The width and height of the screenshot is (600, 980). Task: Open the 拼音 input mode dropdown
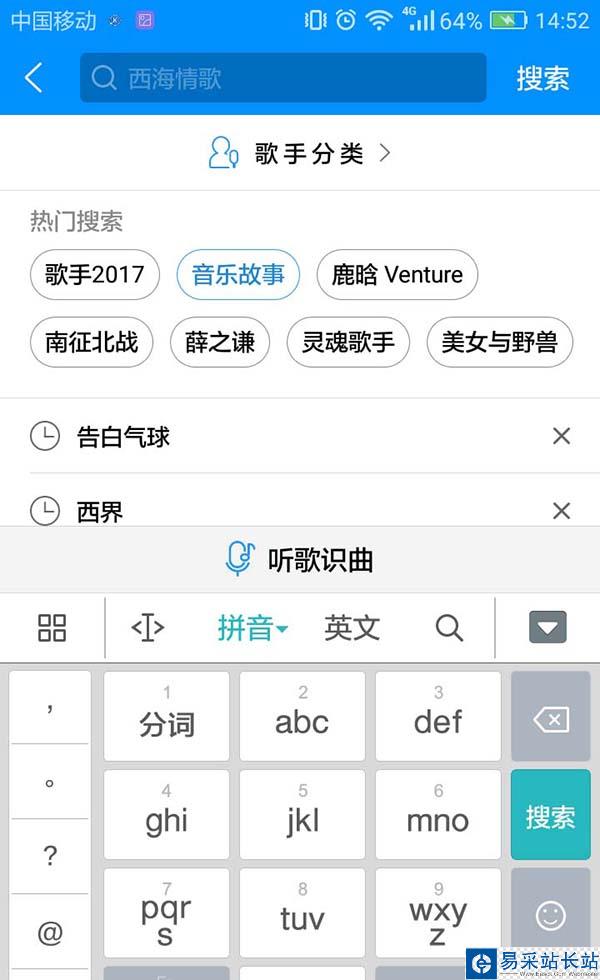point(252,628)
